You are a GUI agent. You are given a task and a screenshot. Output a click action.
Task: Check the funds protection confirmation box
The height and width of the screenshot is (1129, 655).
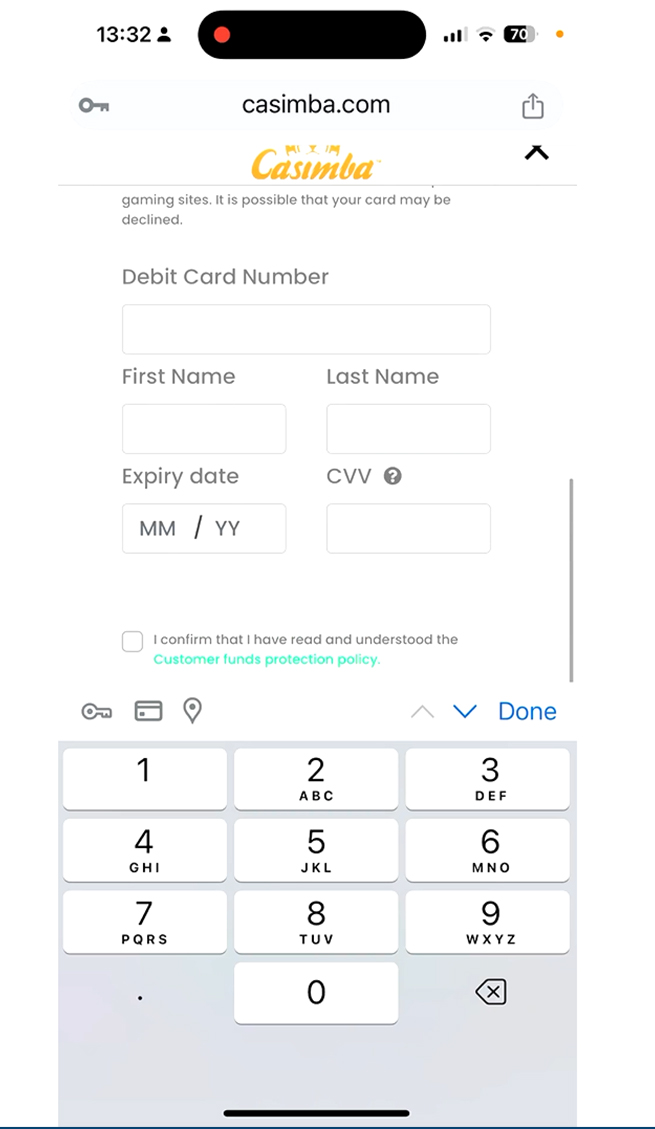pyautogui.click(x=132, y=641)
